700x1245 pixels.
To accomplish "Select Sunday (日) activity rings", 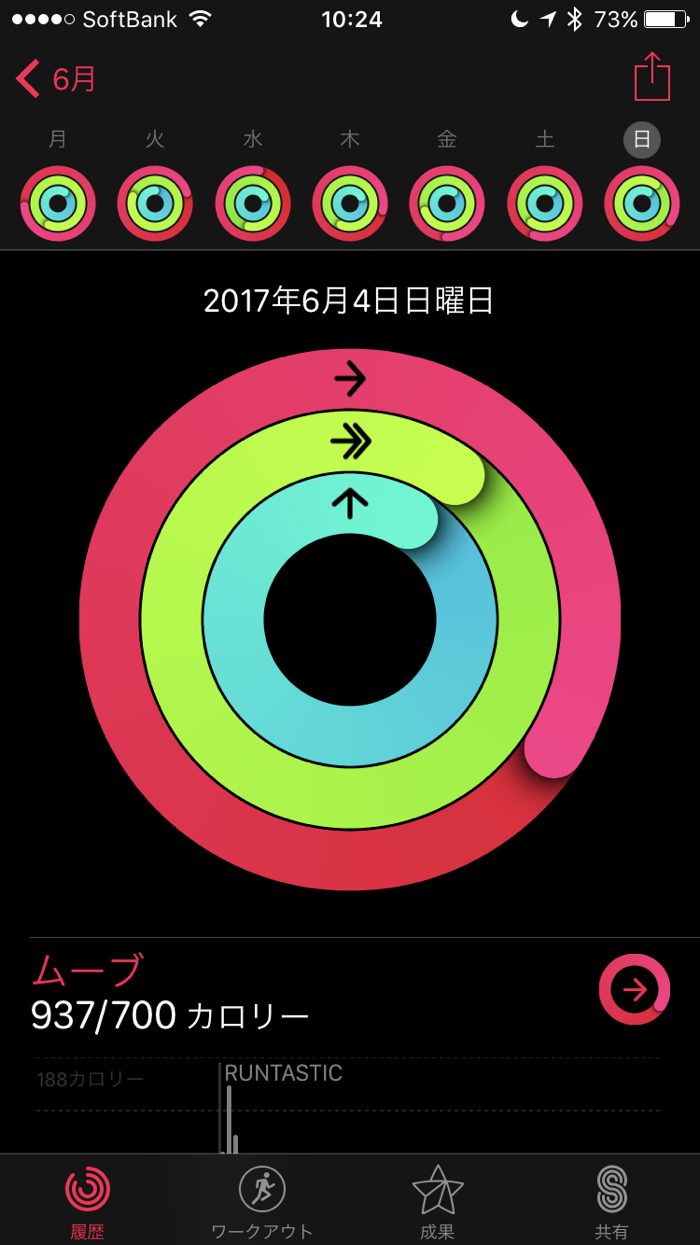I will coord(642,204).
